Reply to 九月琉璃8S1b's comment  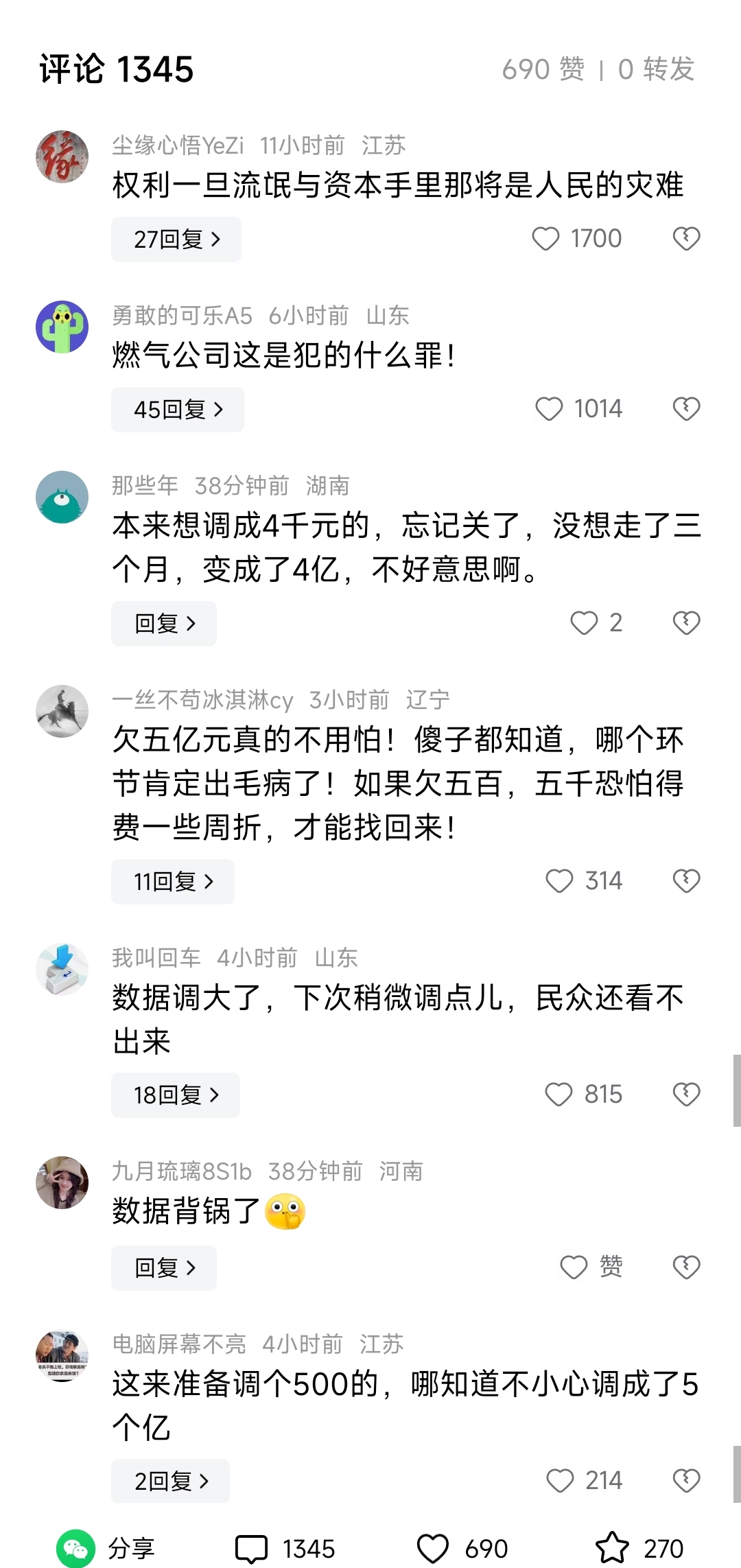164,1268
